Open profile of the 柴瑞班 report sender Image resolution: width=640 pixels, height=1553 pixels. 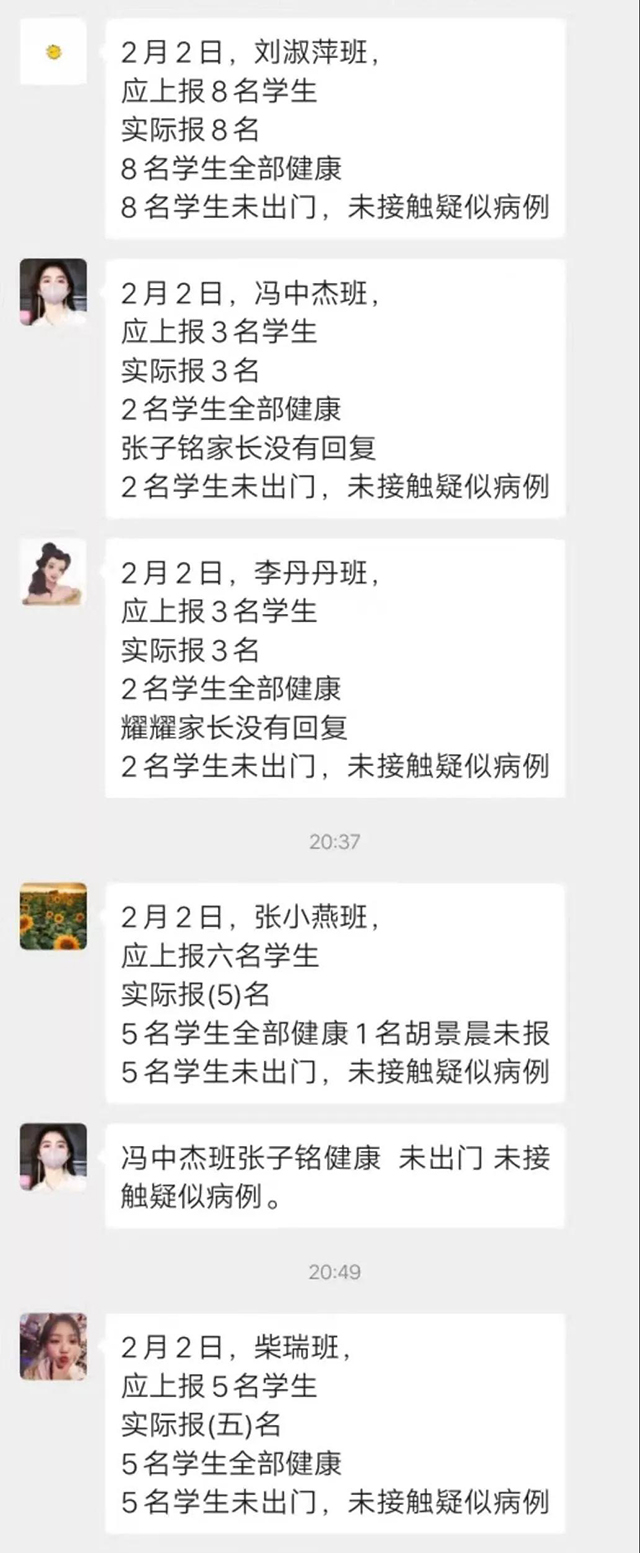point(53,1346)
